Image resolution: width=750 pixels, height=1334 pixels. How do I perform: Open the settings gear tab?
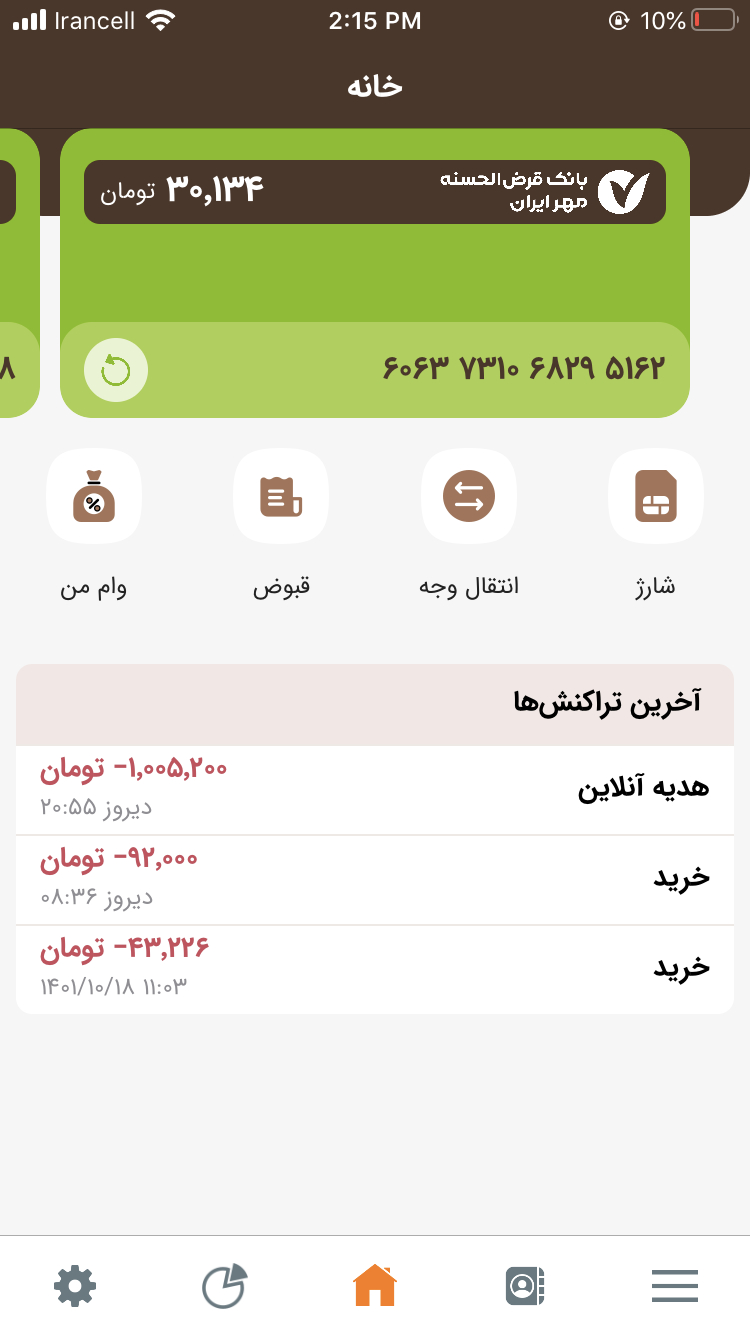[75, 1286]
